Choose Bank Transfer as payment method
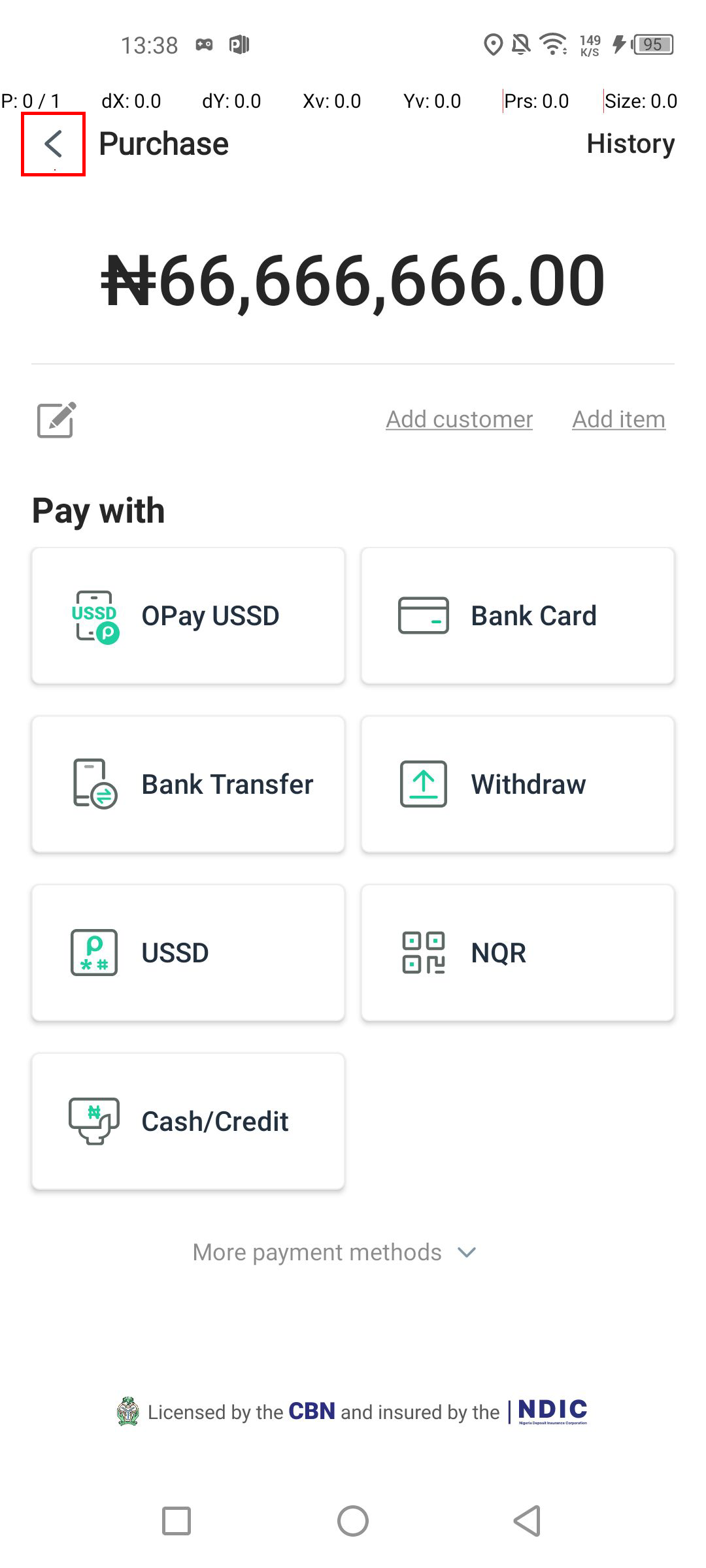 click(188, 784)
